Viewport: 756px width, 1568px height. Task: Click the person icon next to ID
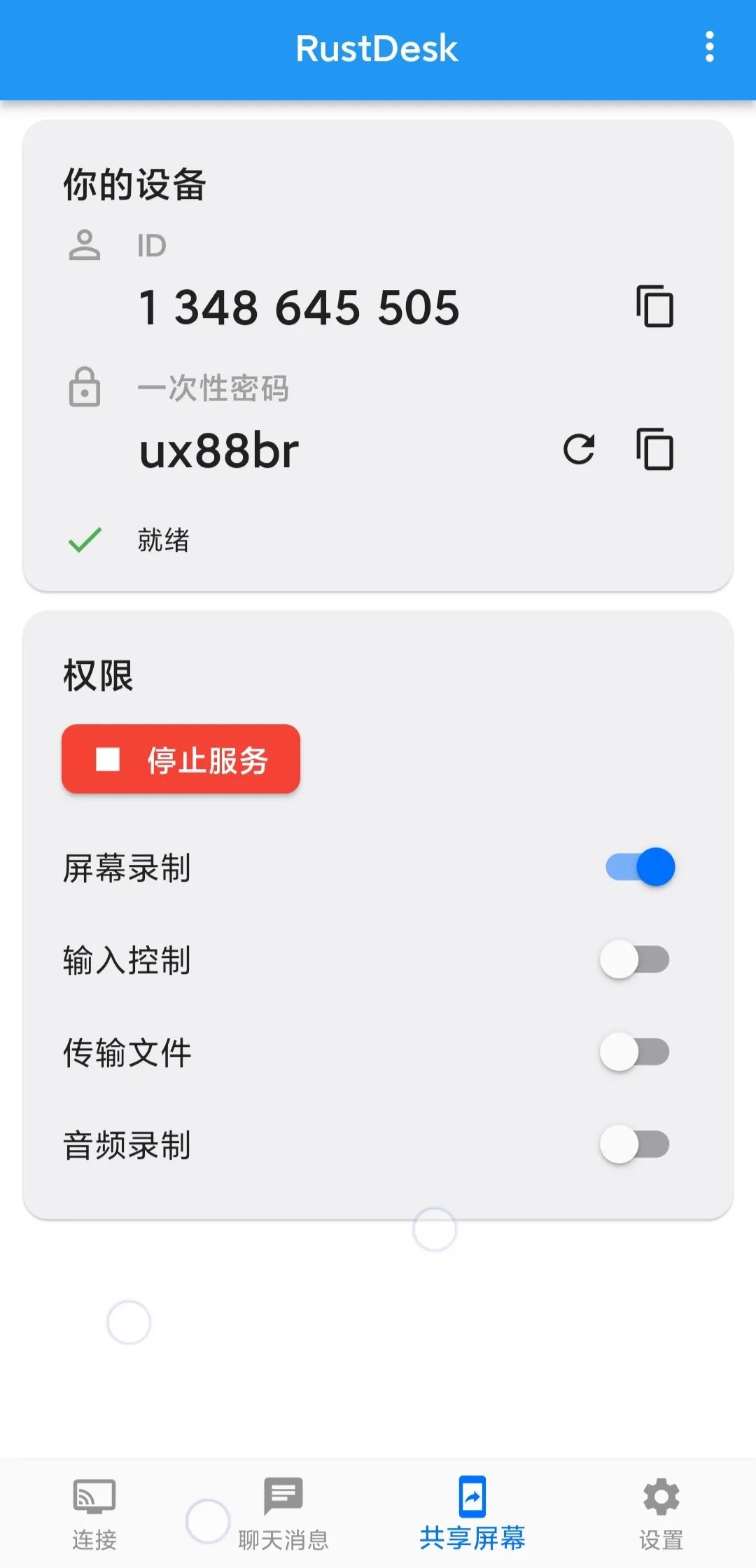(x=85, y=244)
